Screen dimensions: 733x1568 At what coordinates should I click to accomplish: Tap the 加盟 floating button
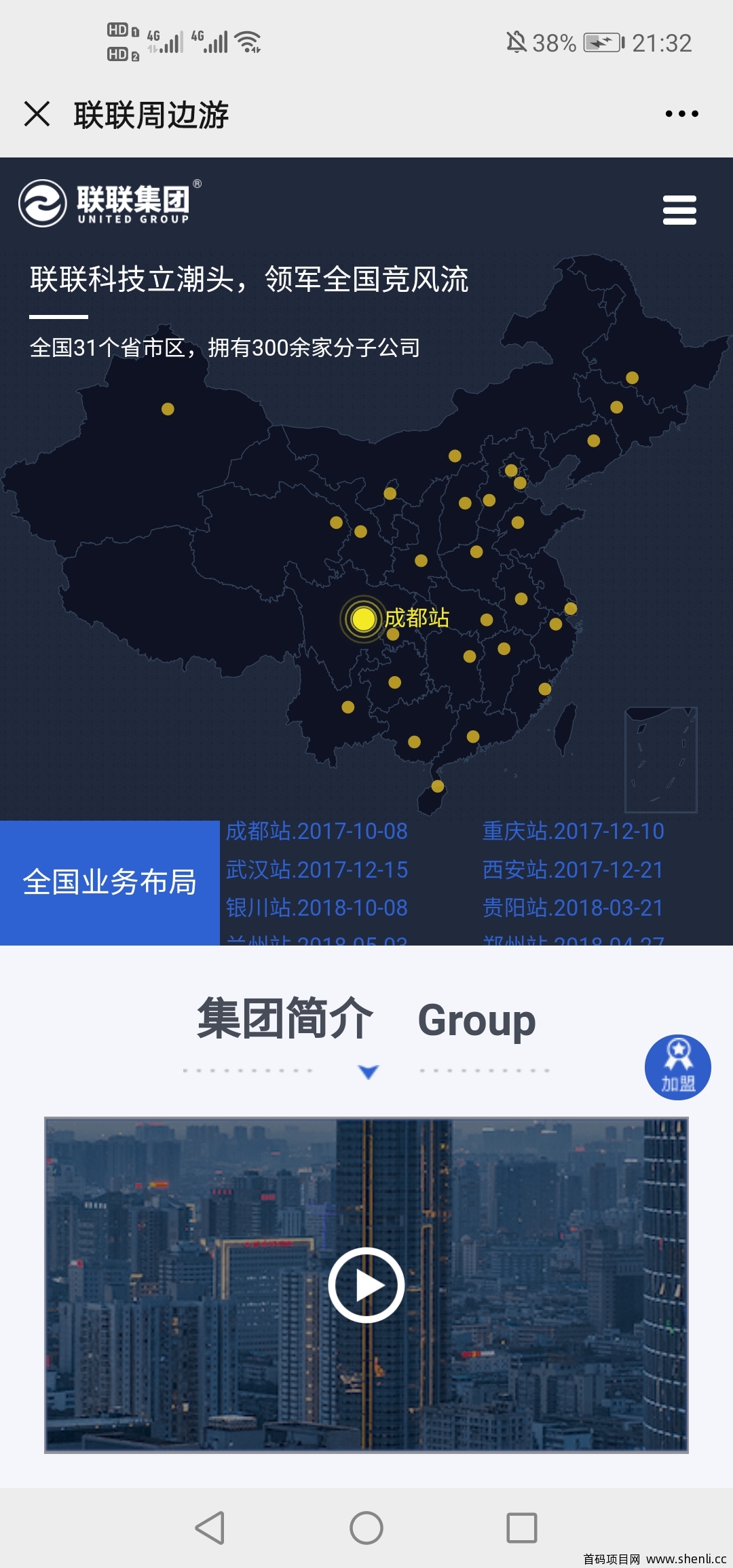pos(677,1067)
